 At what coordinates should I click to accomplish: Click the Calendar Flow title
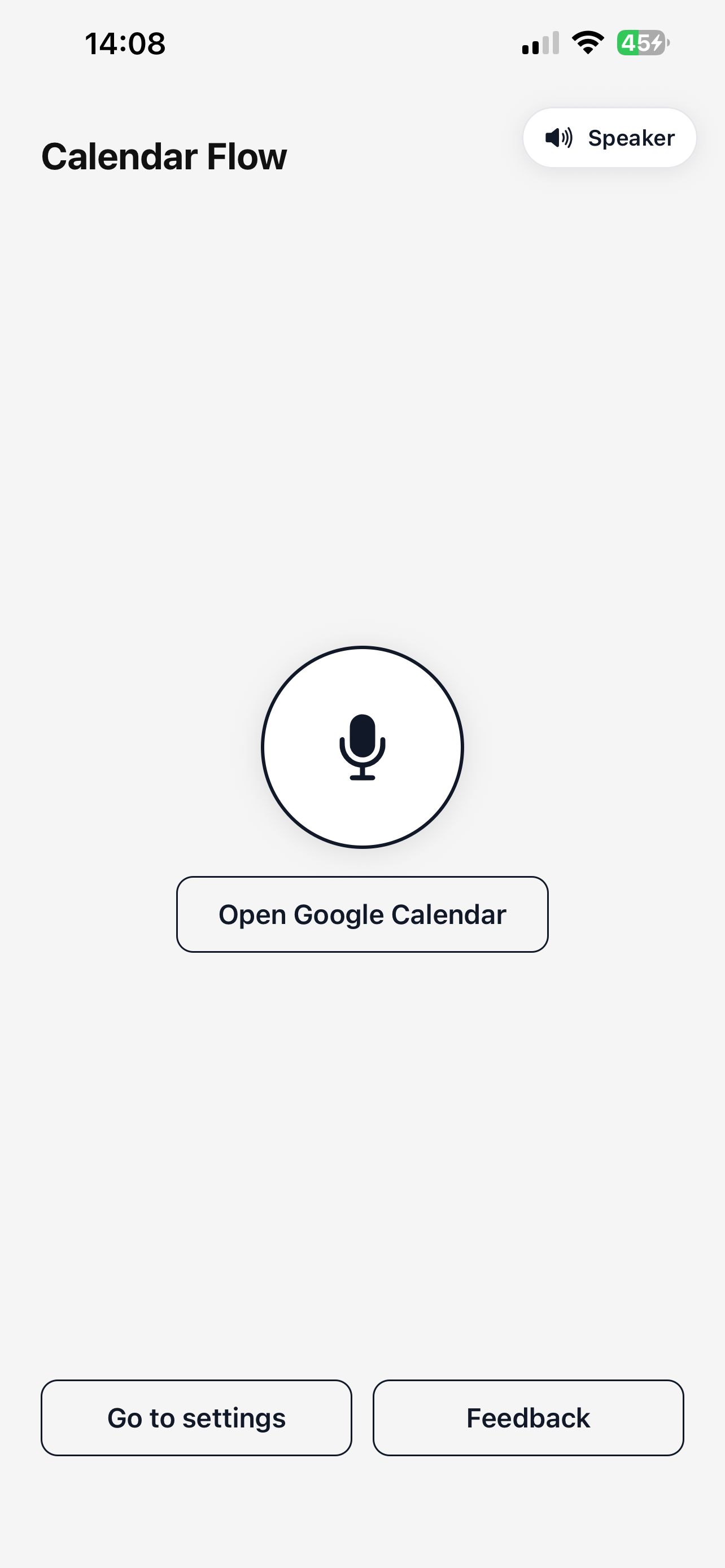164,156
